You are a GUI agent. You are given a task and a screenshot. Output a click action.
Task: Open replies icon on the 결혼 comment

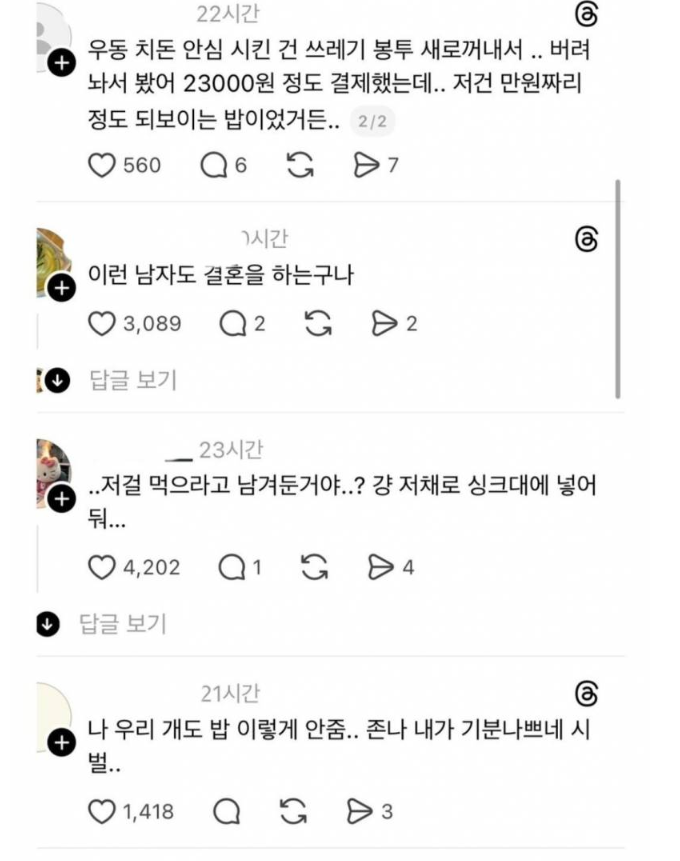pyautogui.click(x=231, y=323)
